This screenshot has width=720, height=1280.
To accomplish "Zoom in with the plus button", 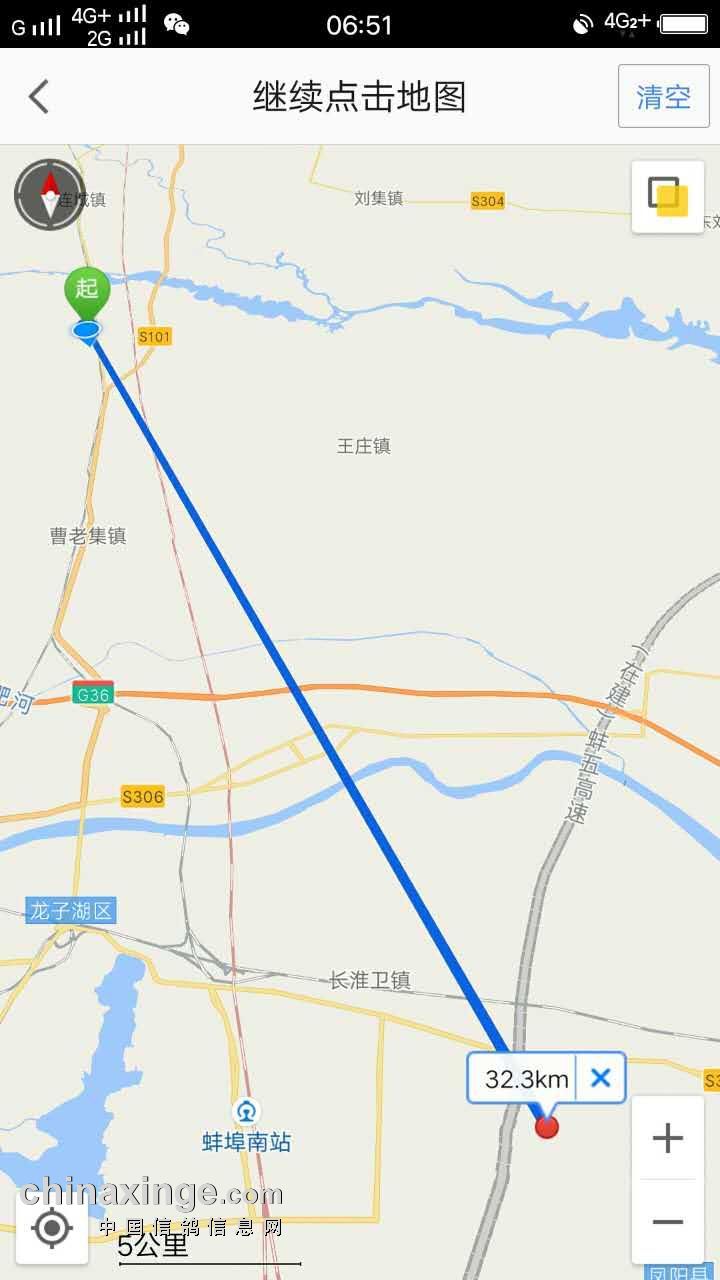I will [667, 1138].
